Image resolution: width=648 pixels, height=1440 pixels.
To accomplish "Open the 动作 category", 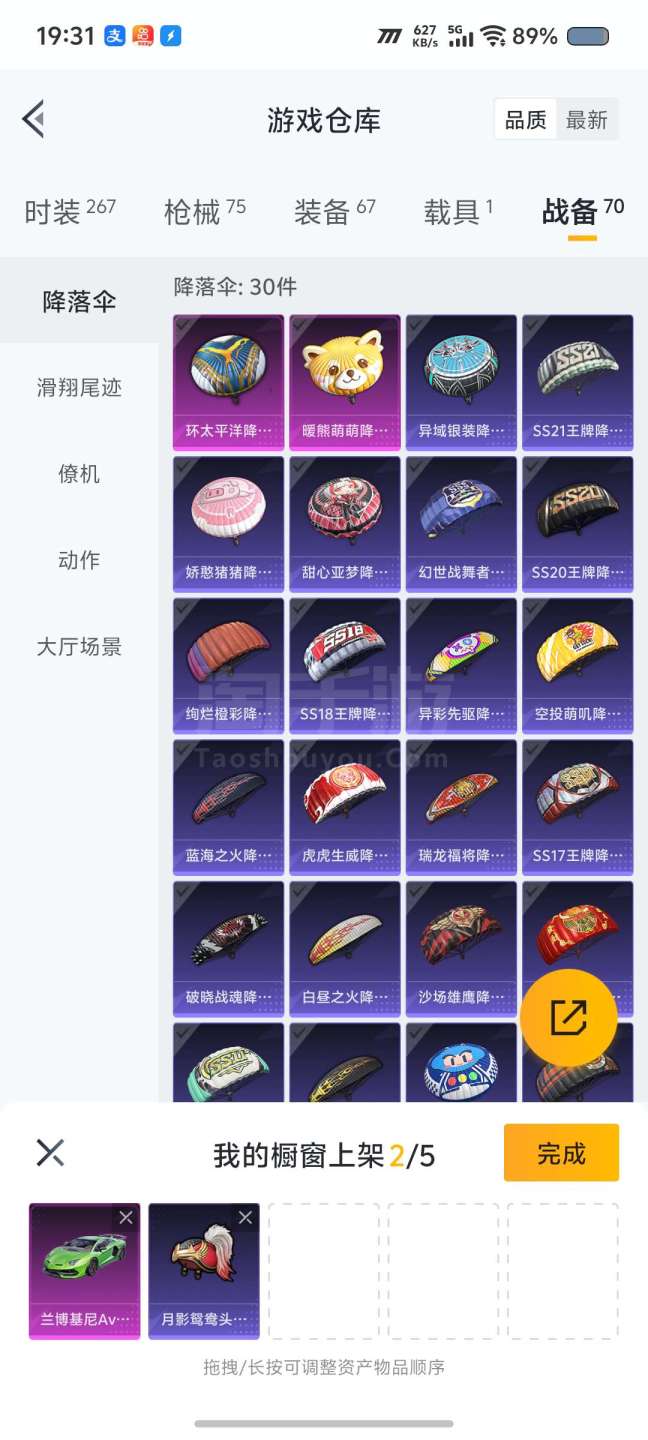I will coord(79,560).
